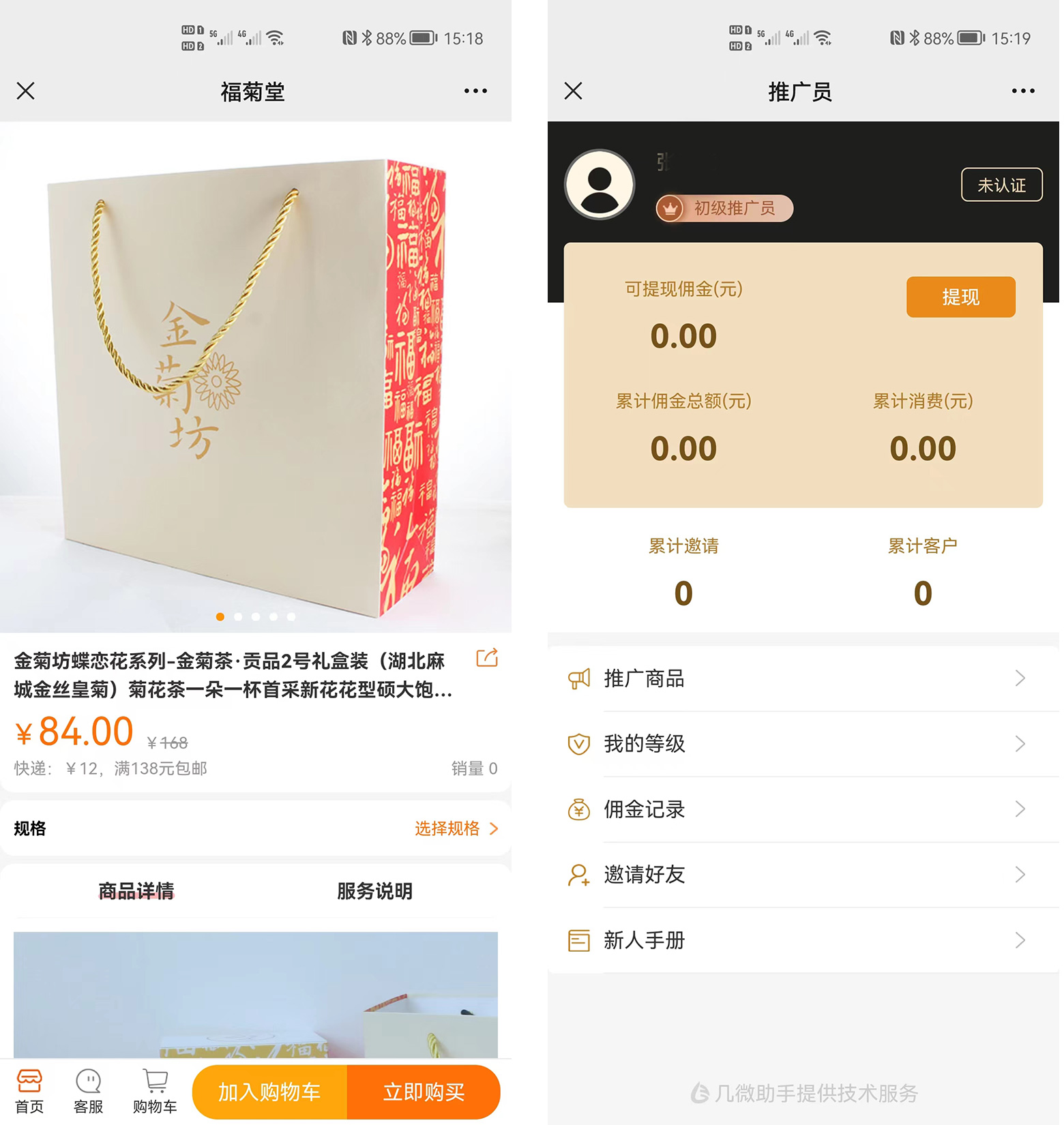This screenshot has height=1125, width=1064.
Task: Close the 福菊堂 product page
Action: pyautogui.click(x=26, y=91)
